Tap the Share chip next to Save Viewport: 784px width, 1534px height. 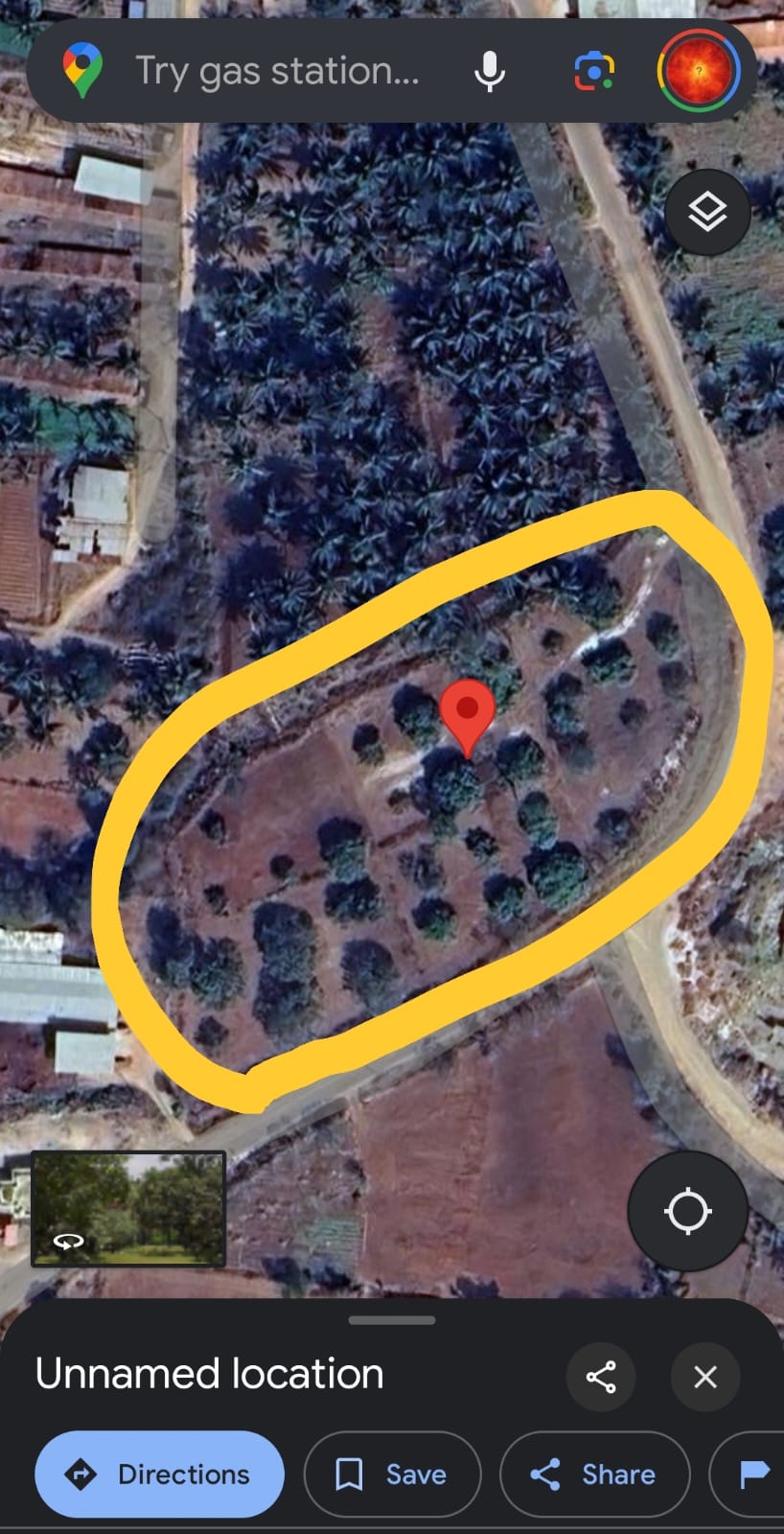(594, 1474)
